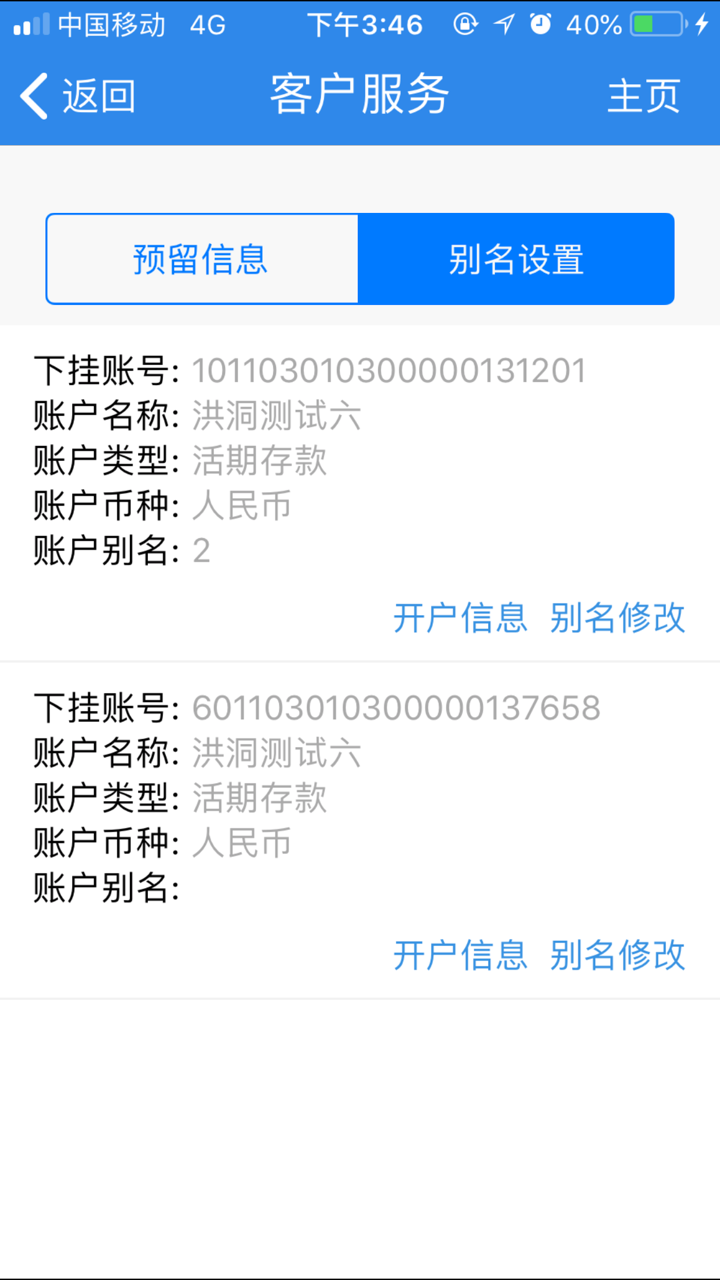This screenshot has height=1280, width=720.
Task: Tap the battery icon at top right
Action: pyautogui.click(x=655, y=24)
